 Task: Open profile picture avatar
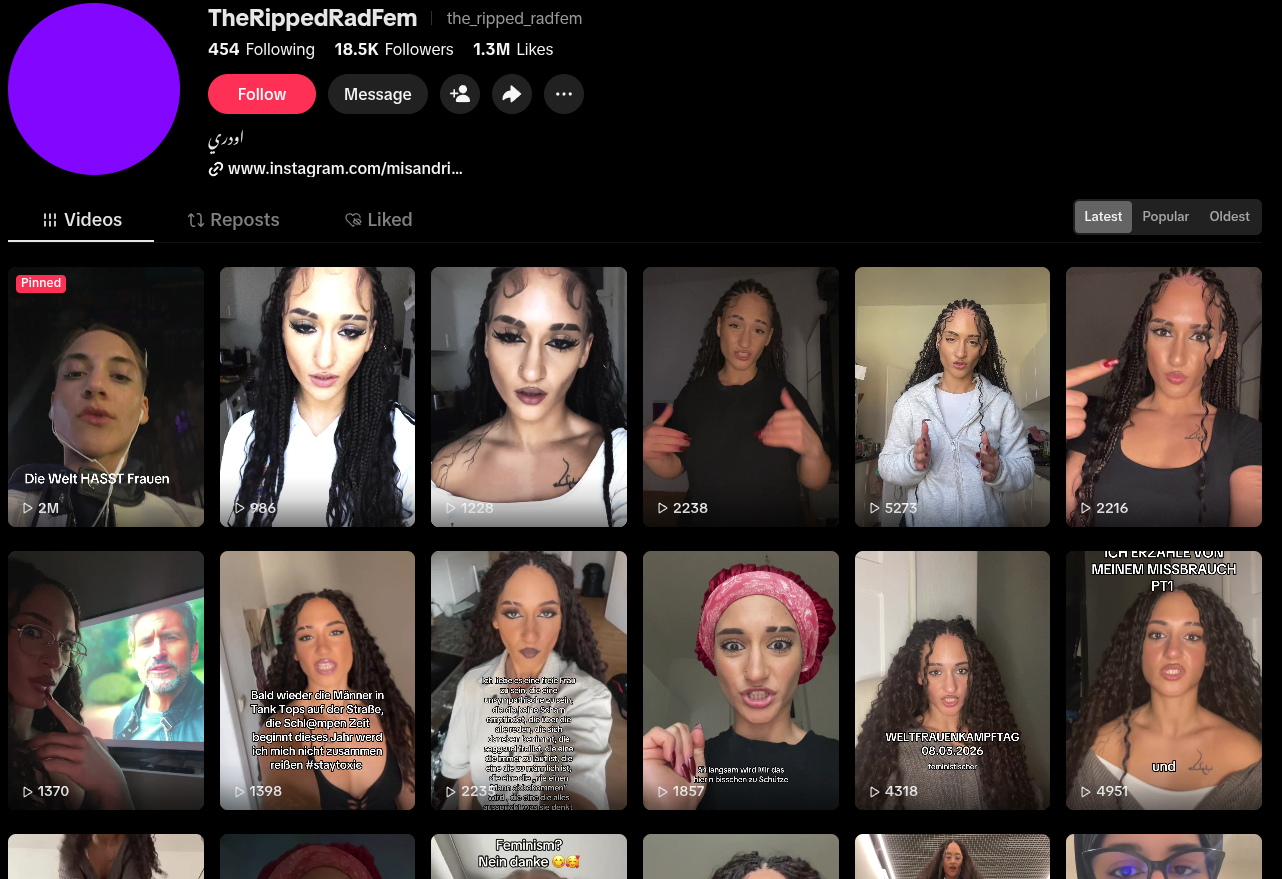[94, 88]
